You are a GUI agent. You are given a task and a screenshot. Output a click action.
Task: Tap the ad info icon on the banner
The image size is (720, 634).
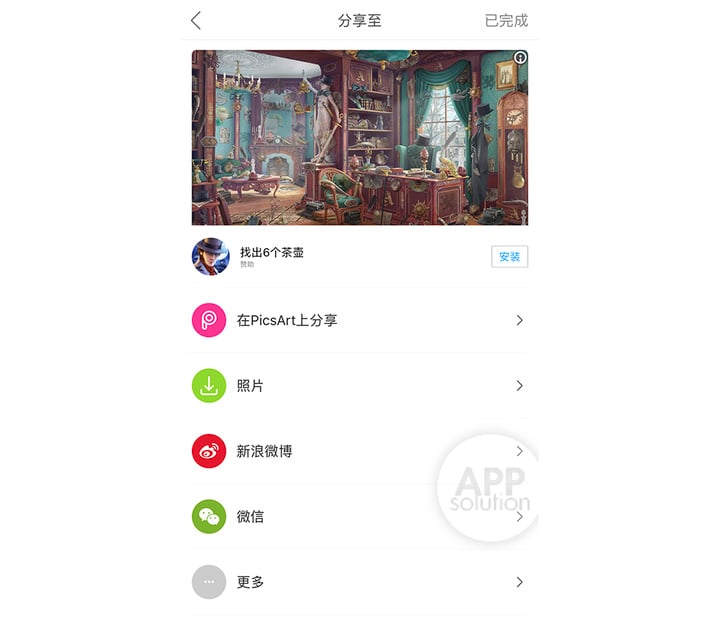(x=520, y=57)
